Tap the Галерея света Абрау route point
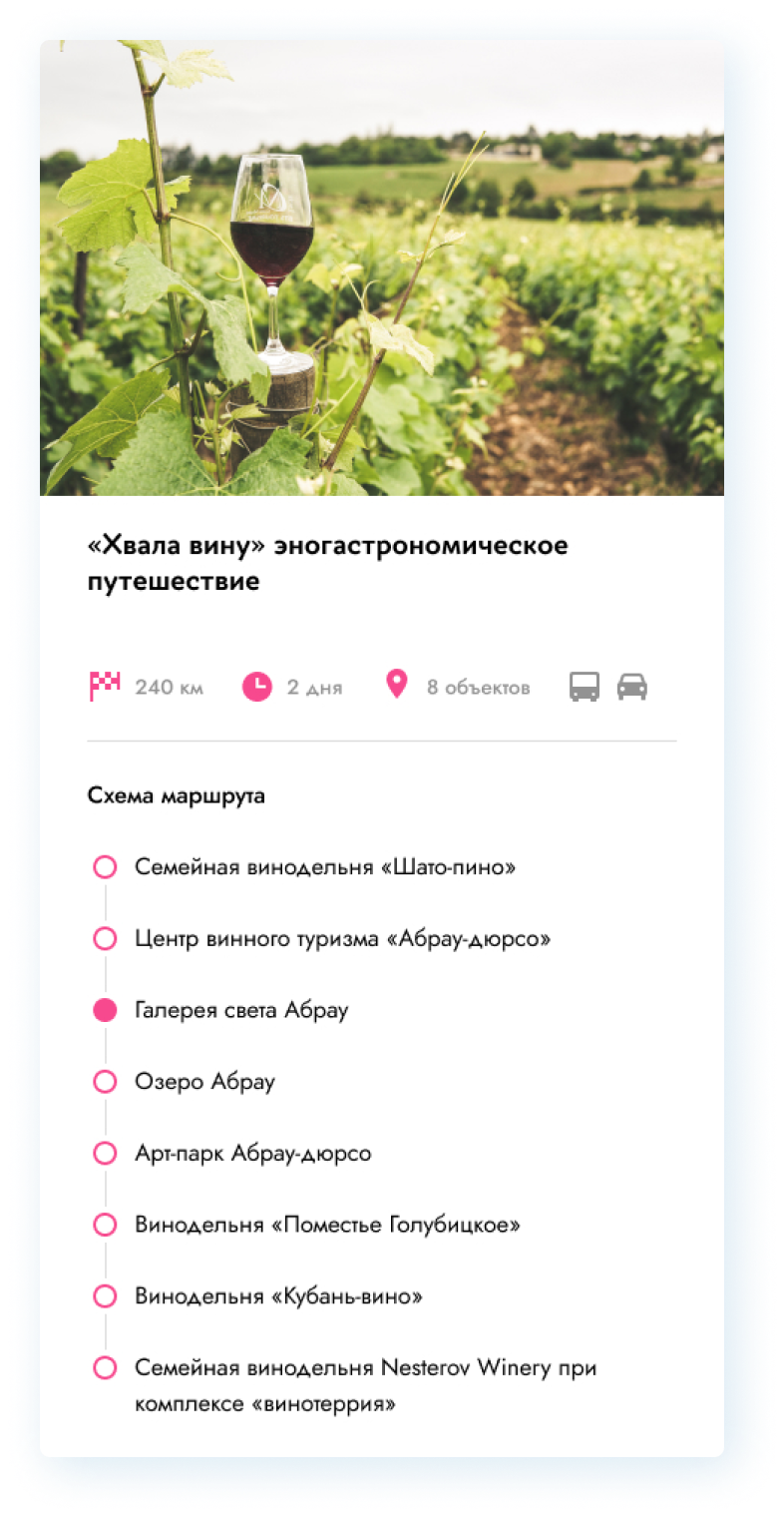This screenshot has width=784, height=1517. point(241,1010)
